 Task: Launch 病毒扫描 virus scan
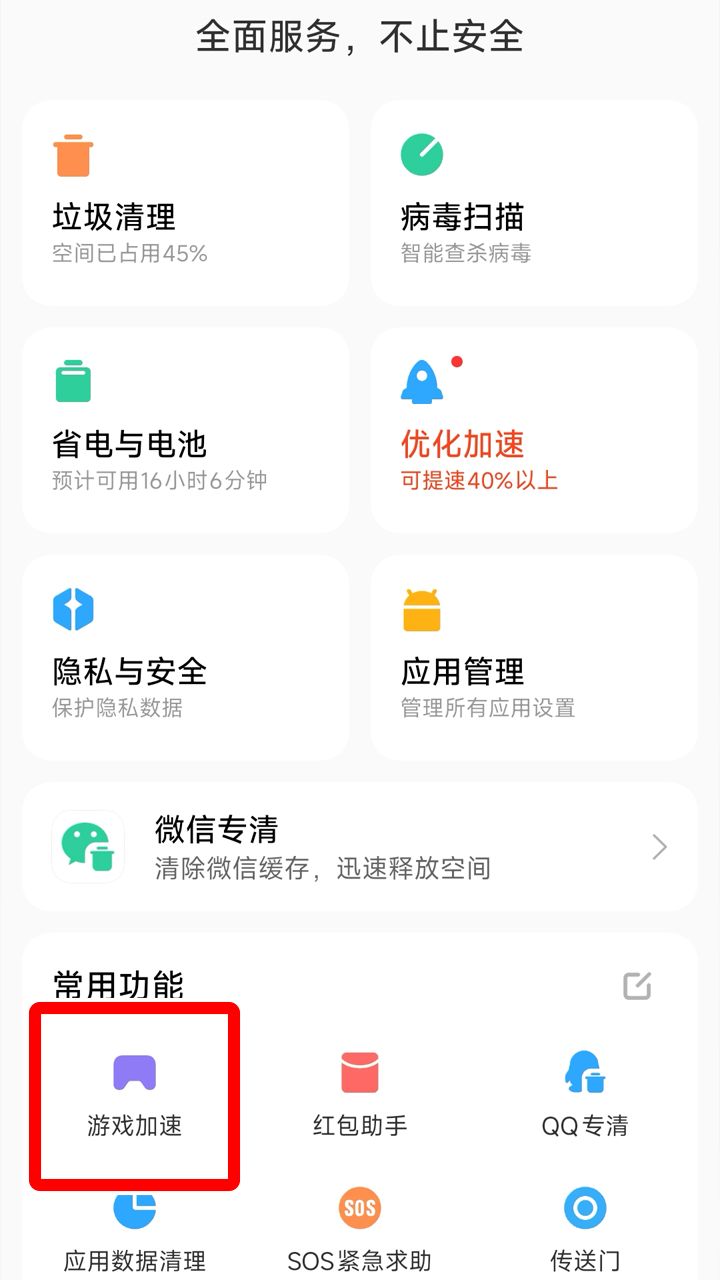point(534,203)
